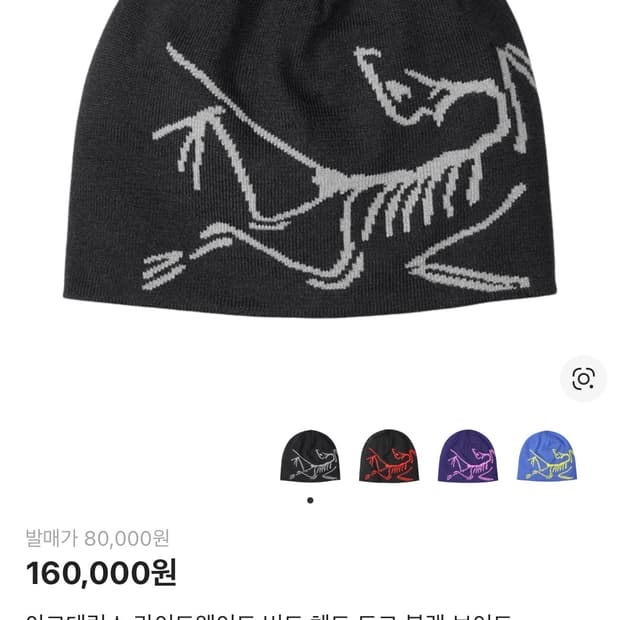The height and width of the screenshot is (620, 620).
Task: Choose the purple and pink beanie thumbnail
Action: (x=468, y=456)
